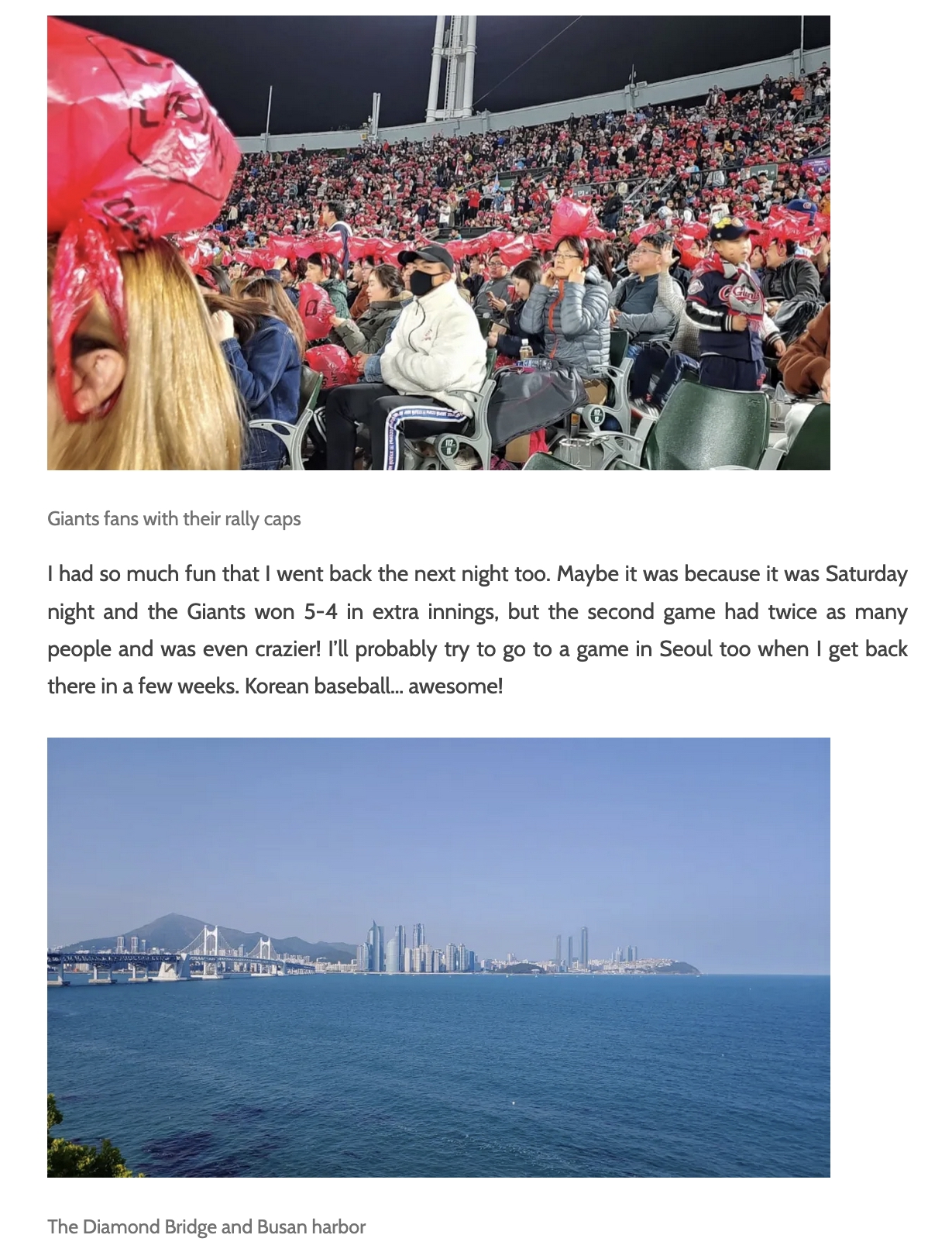This screenshot has width=952, height=1259.
Task: Open the Giants fans rally caps photo
Action: [438, 243]
